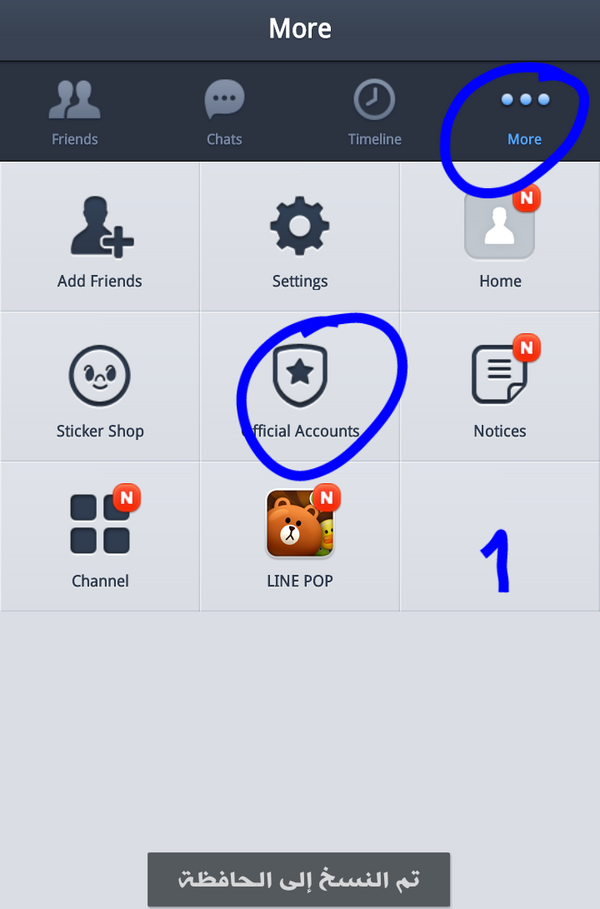Open the Sticker Shop

point(100,388)
